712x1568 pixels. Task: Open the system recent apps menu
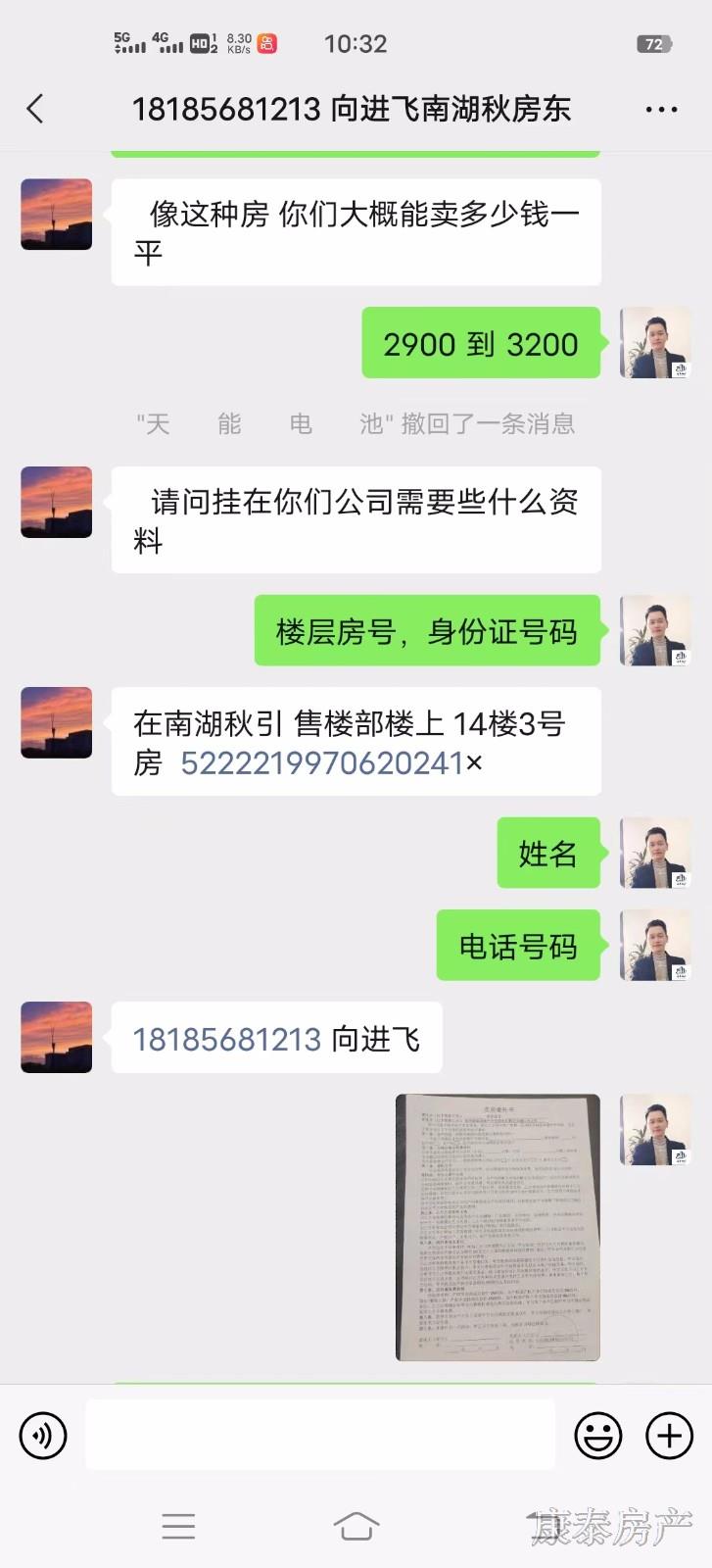pyautogui.click(x=178, y=1526)
